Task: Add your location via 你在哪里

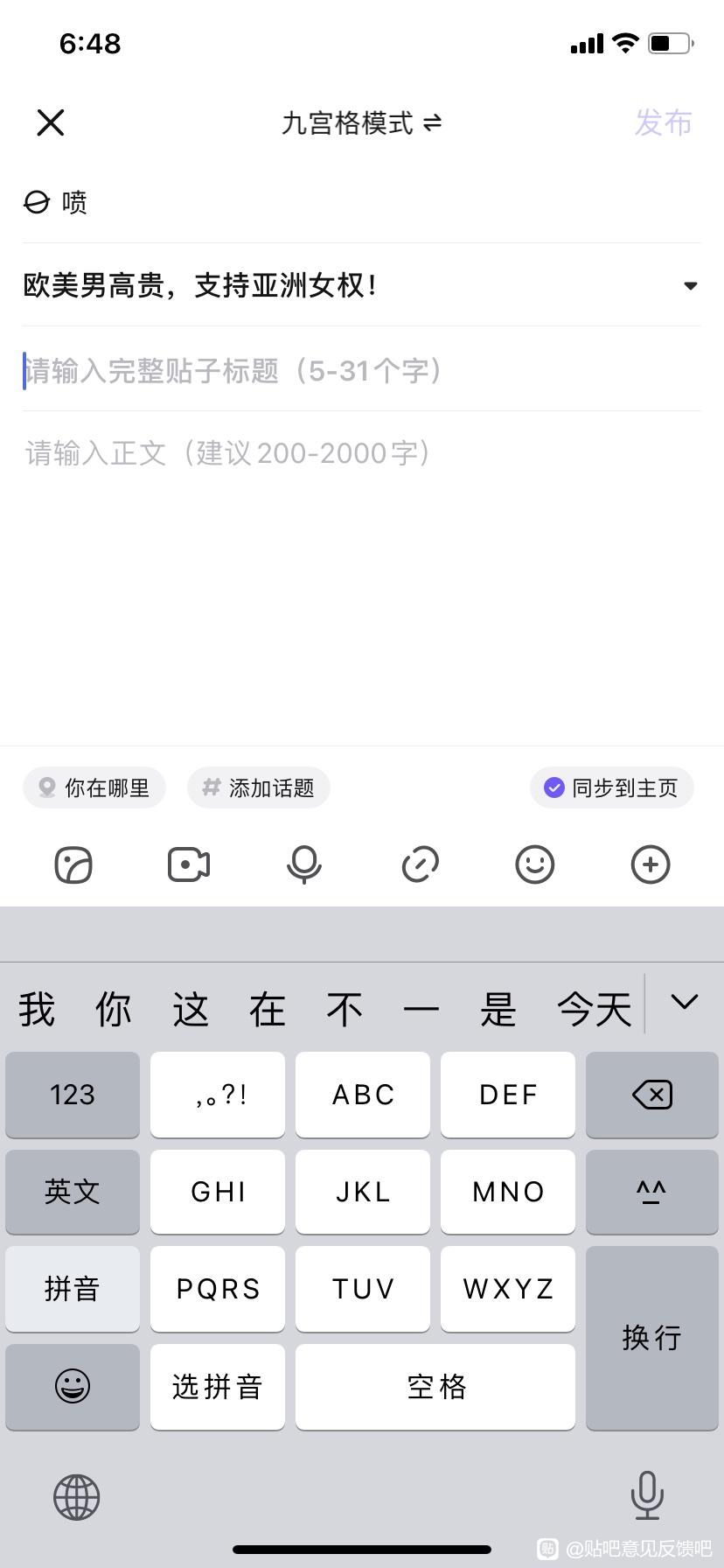Action: 94,787
